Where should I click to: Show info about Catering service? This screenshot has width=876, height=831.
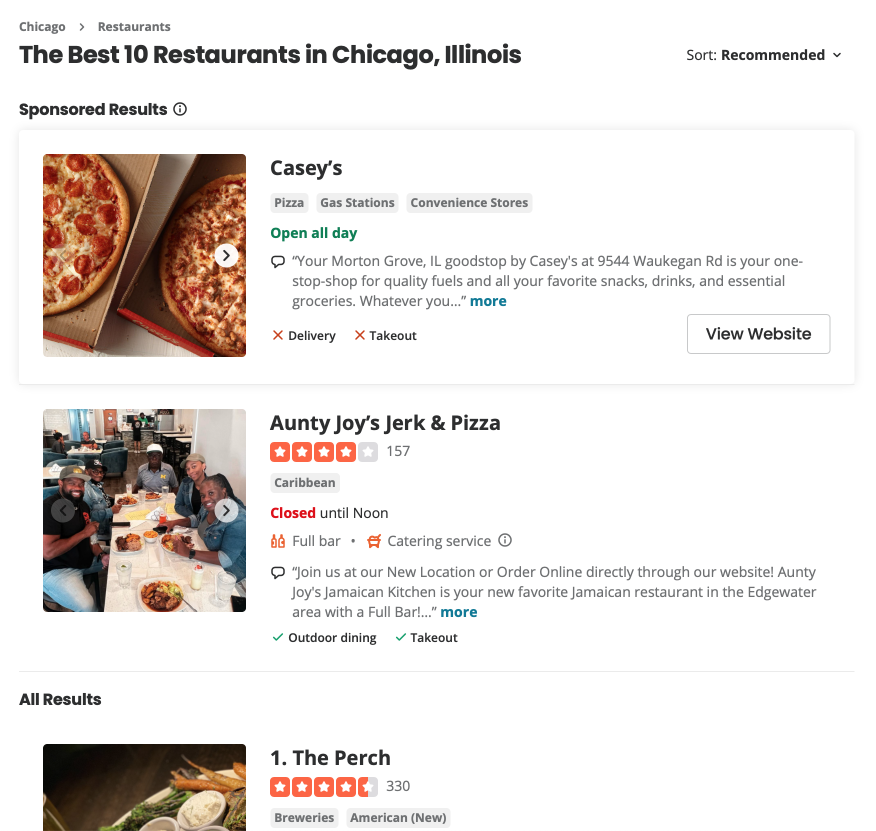505,541
